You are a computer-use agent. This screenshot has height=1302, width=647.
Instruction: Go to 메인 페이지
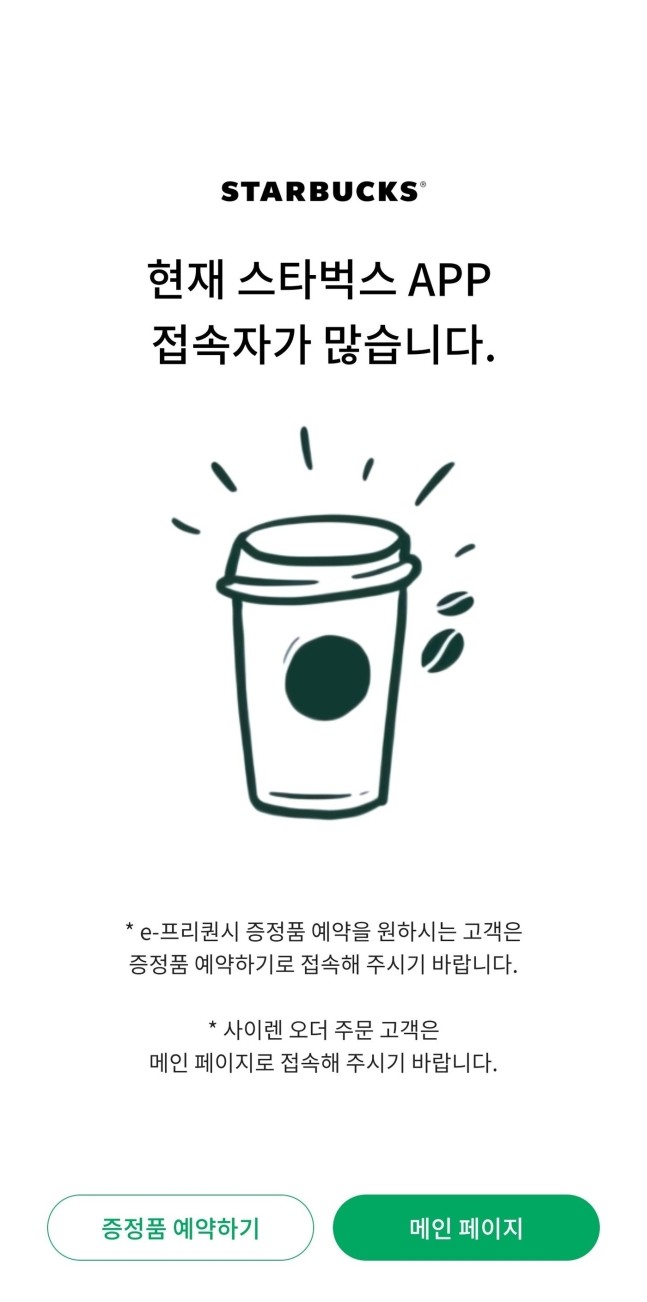coord(466,1227)
